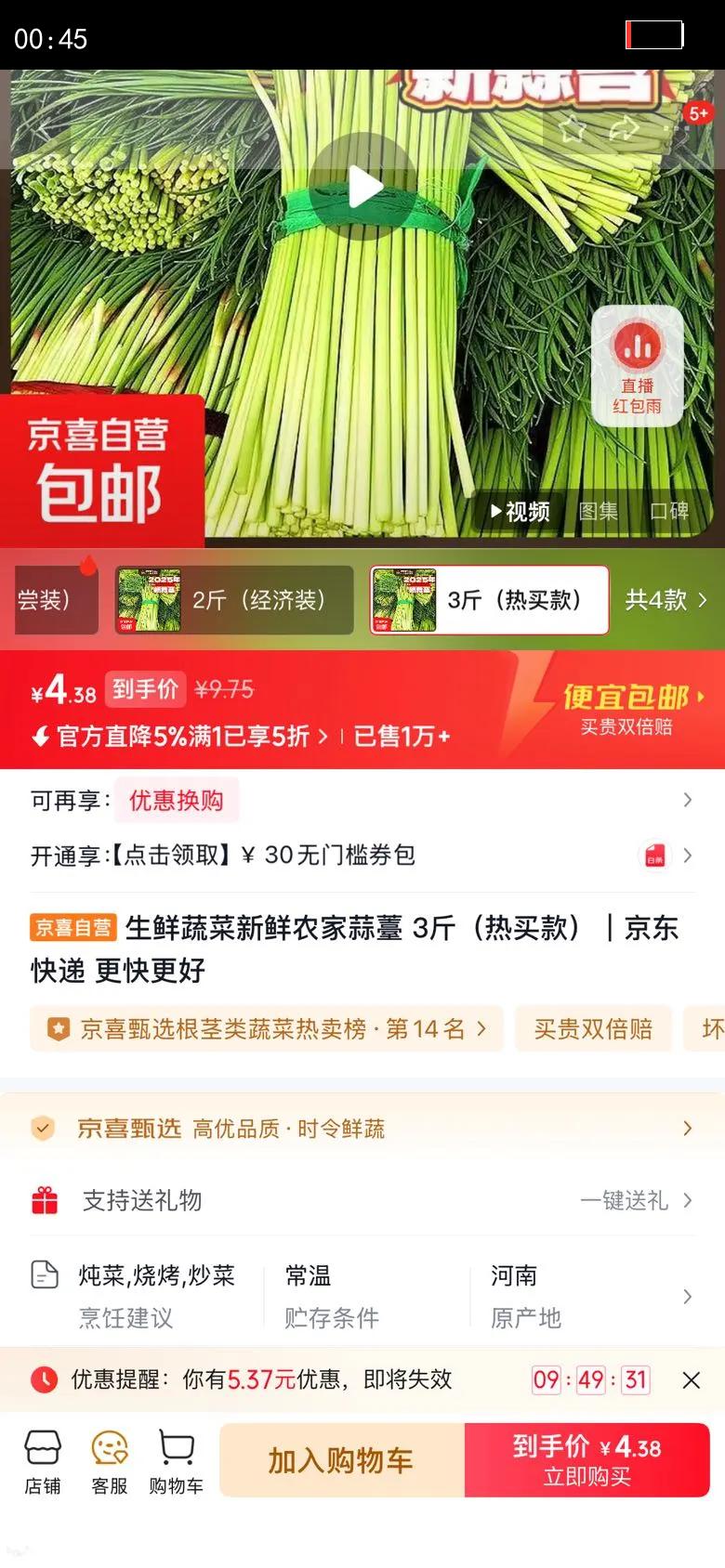The height and width of the screenshot is (1568, 725).
Task: Play the product video
Action: pyautogui.click(x=364, y=189)
